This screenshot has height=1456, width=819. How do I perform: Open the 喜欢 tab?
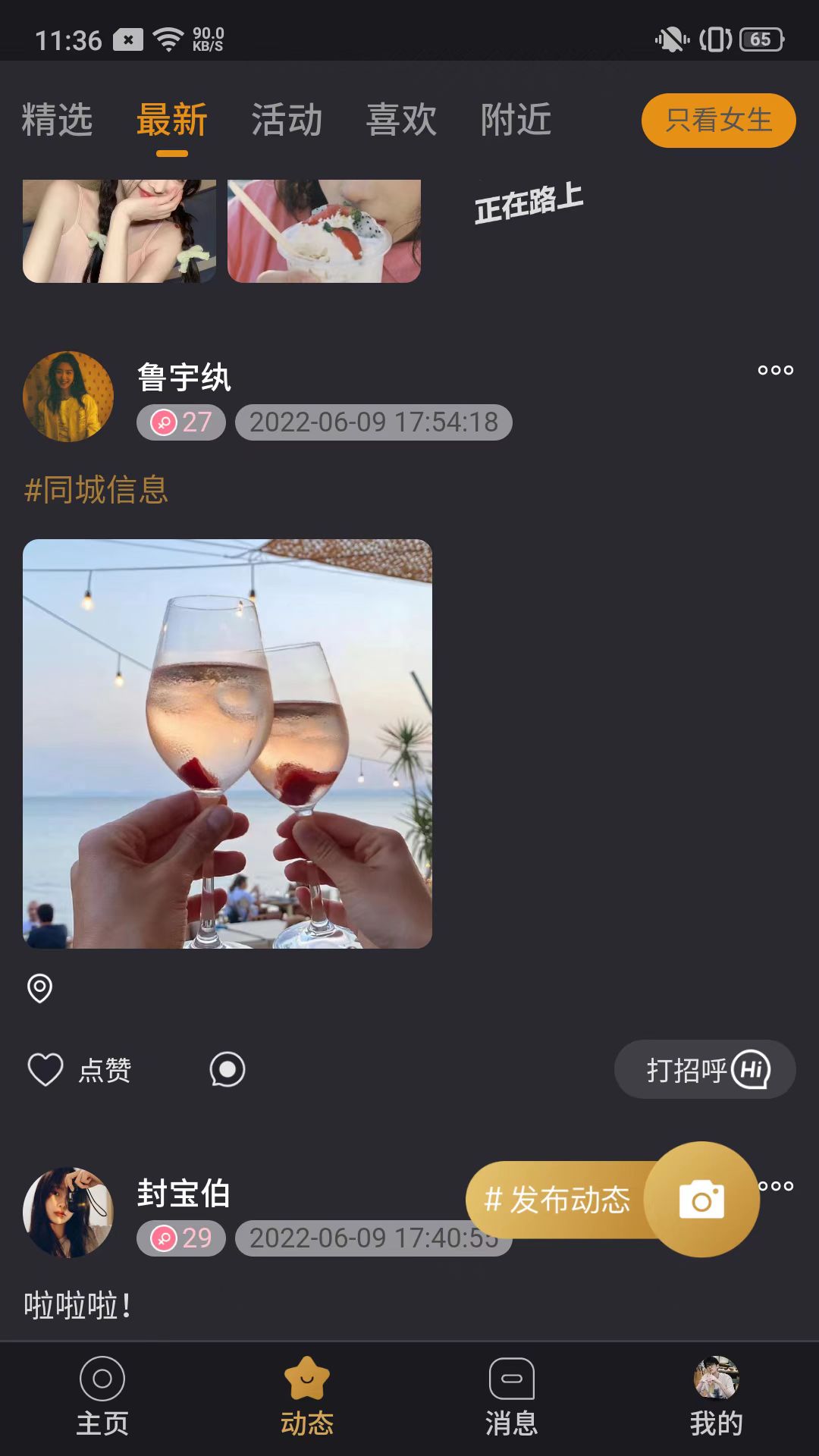401,120
